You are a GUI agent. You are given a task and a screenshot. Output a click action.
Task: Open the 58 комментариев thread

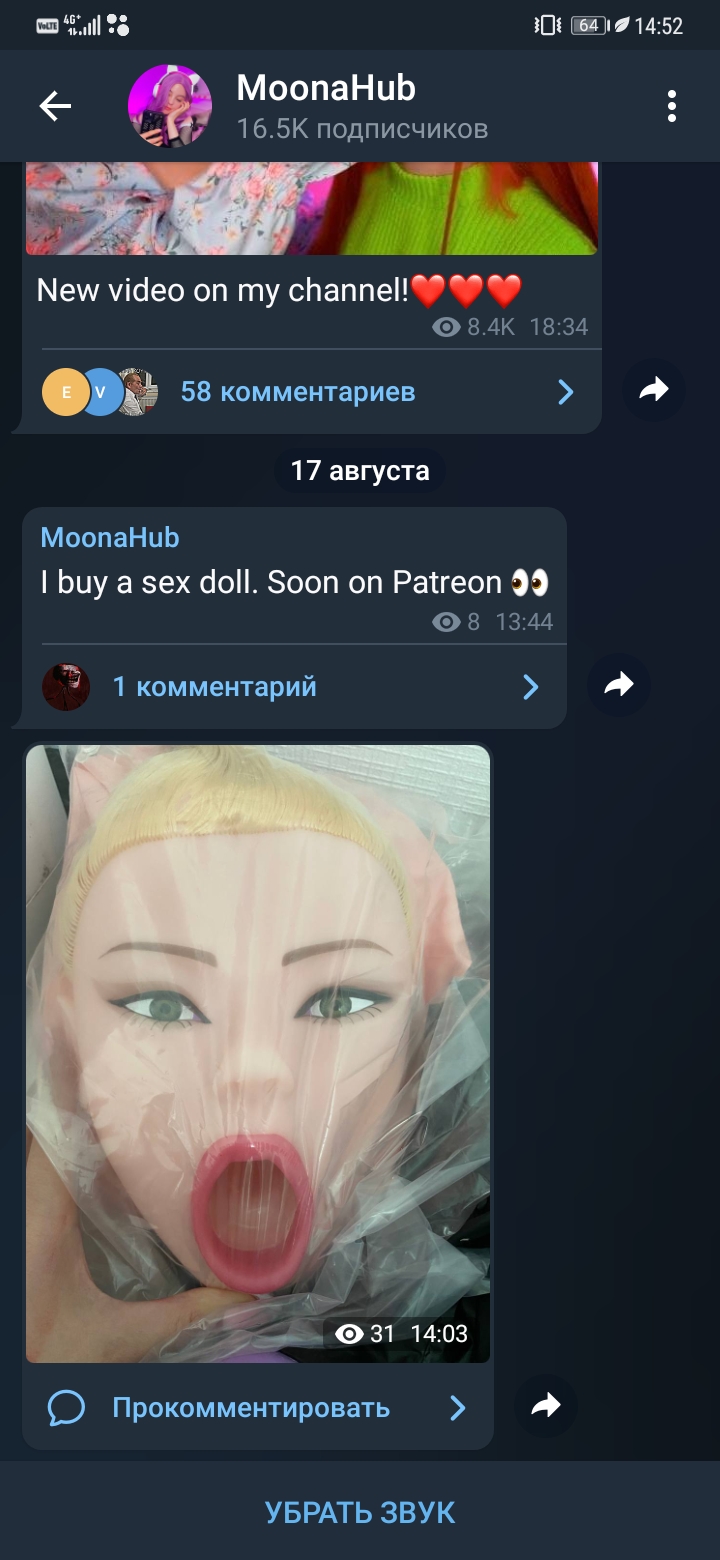coord(312,392)
